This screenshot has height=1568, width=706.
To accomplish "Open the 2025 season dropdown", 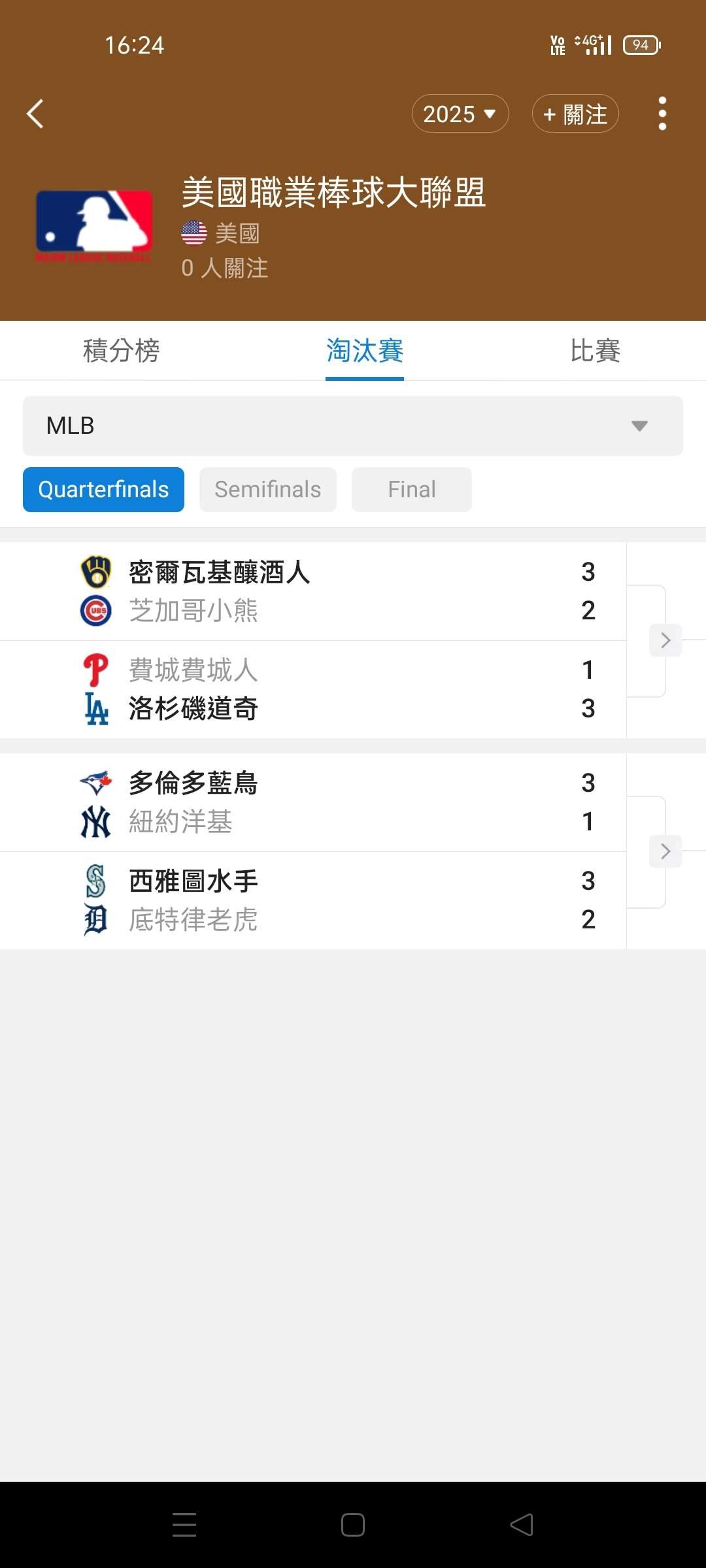I will pyautogui.click(x=460, y=114).
